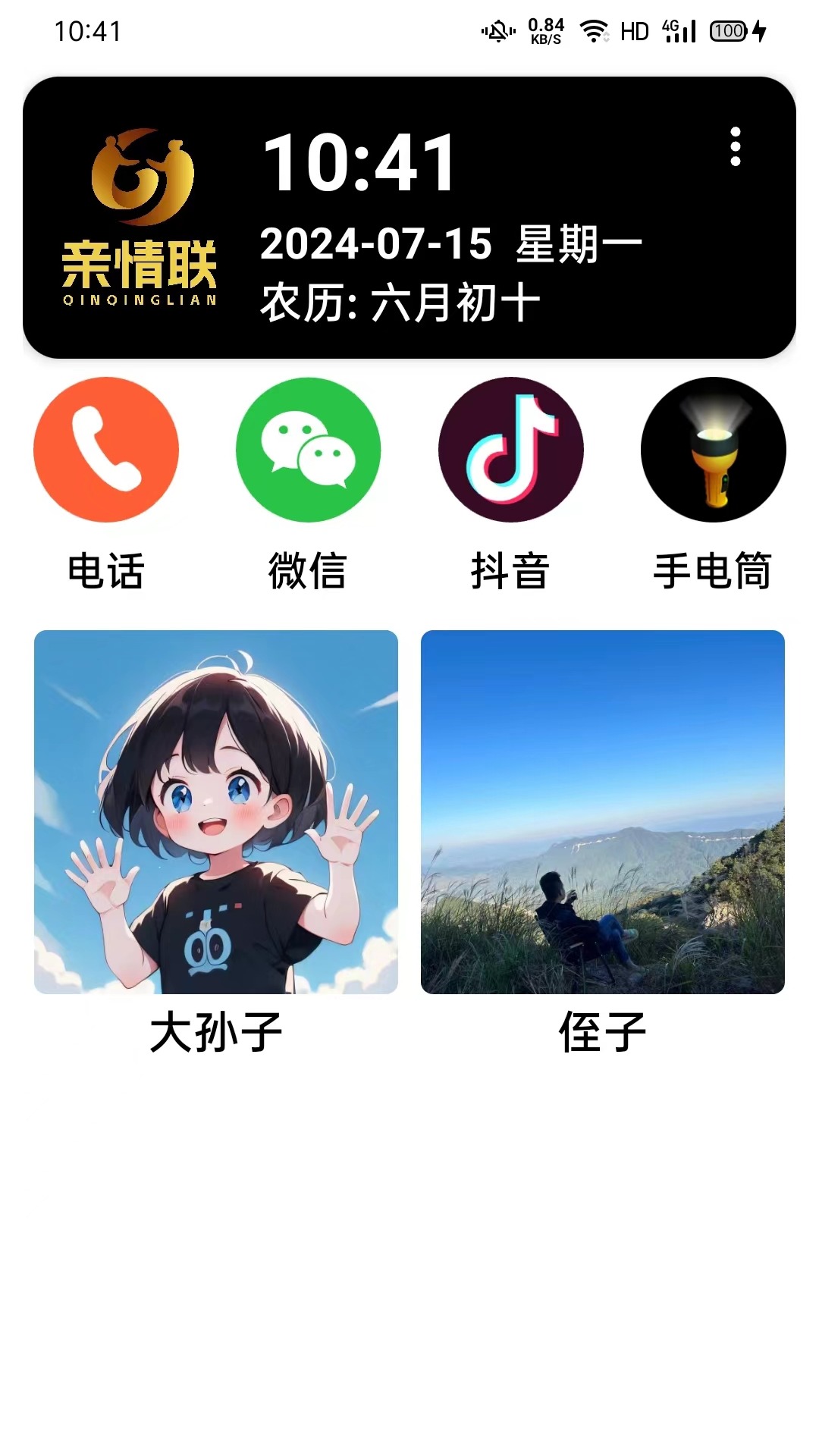Launch 微信 WeChat
This screenshot has height=1456, width=819.
pyautogui.click(x=308, y=450)
